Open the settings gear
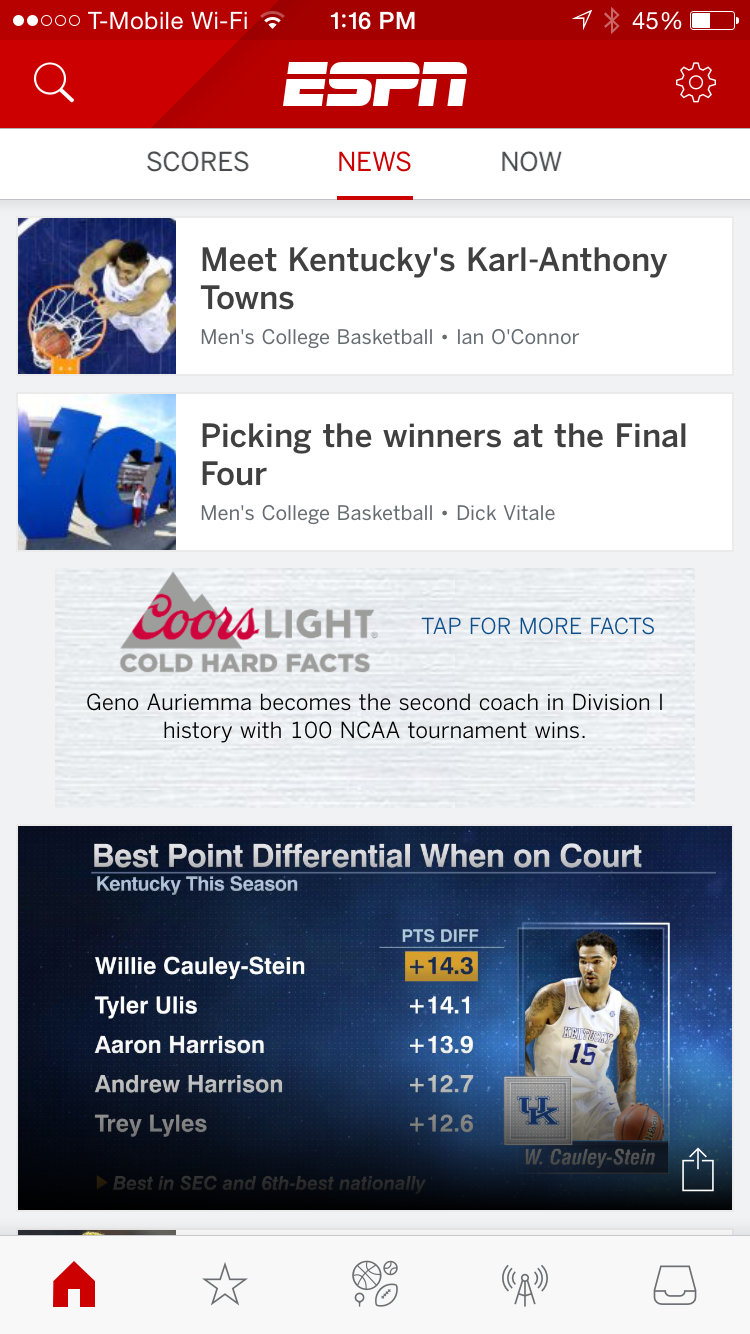This screenshot has height=1334, width=750. click(695, 83)
